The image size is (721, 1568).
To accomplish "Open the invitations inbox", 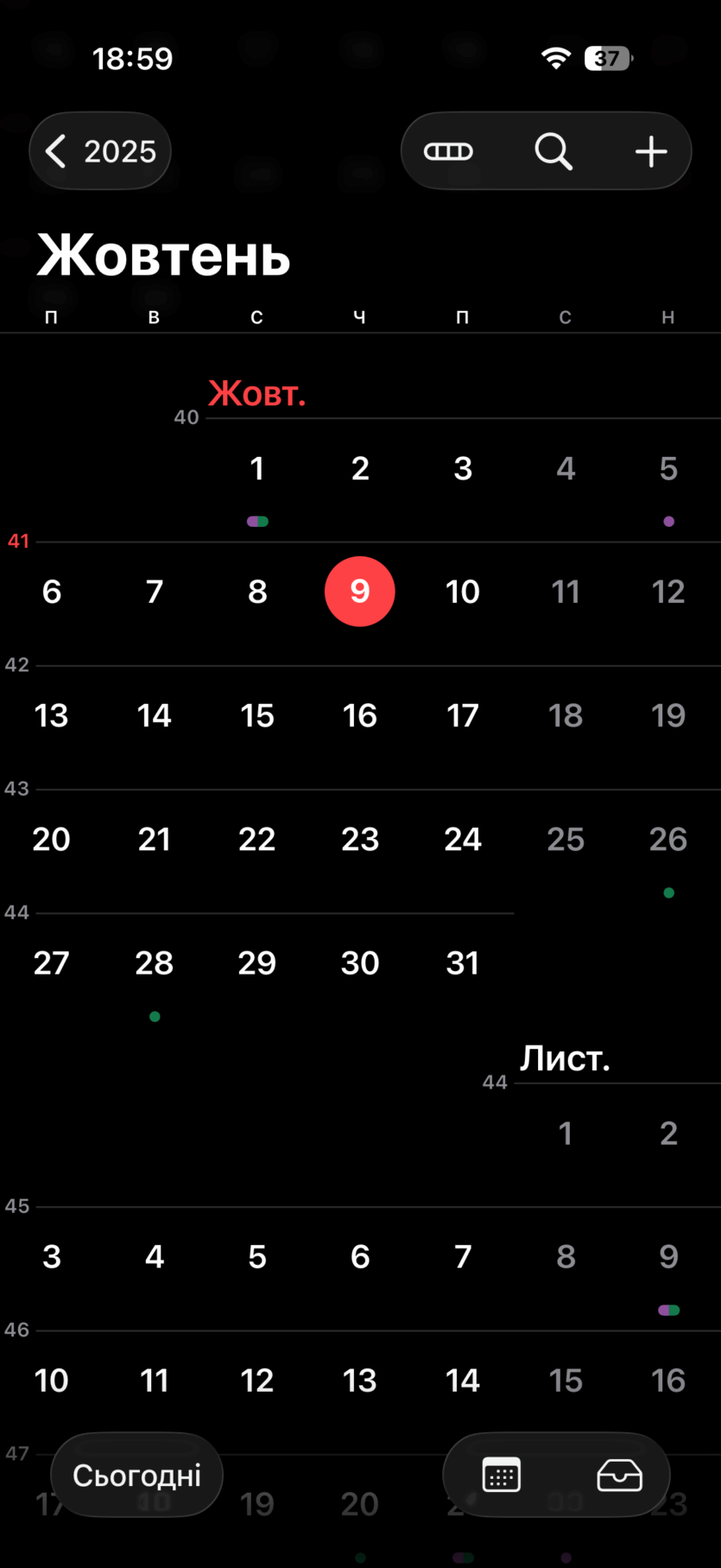I will point(619,1475).
